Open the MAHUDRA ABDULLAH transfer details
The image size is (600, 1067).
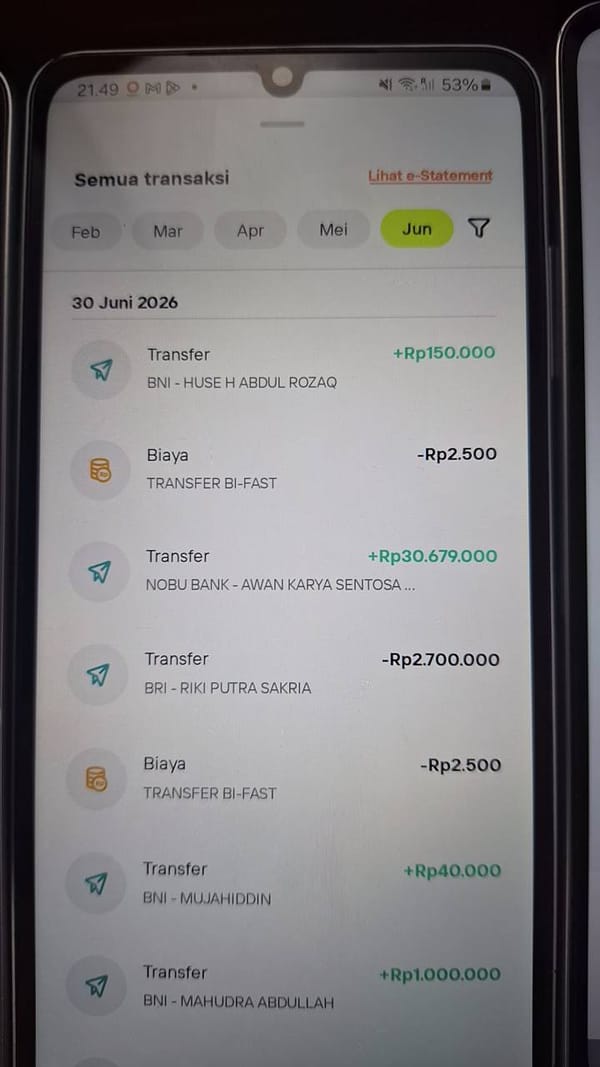283,987
